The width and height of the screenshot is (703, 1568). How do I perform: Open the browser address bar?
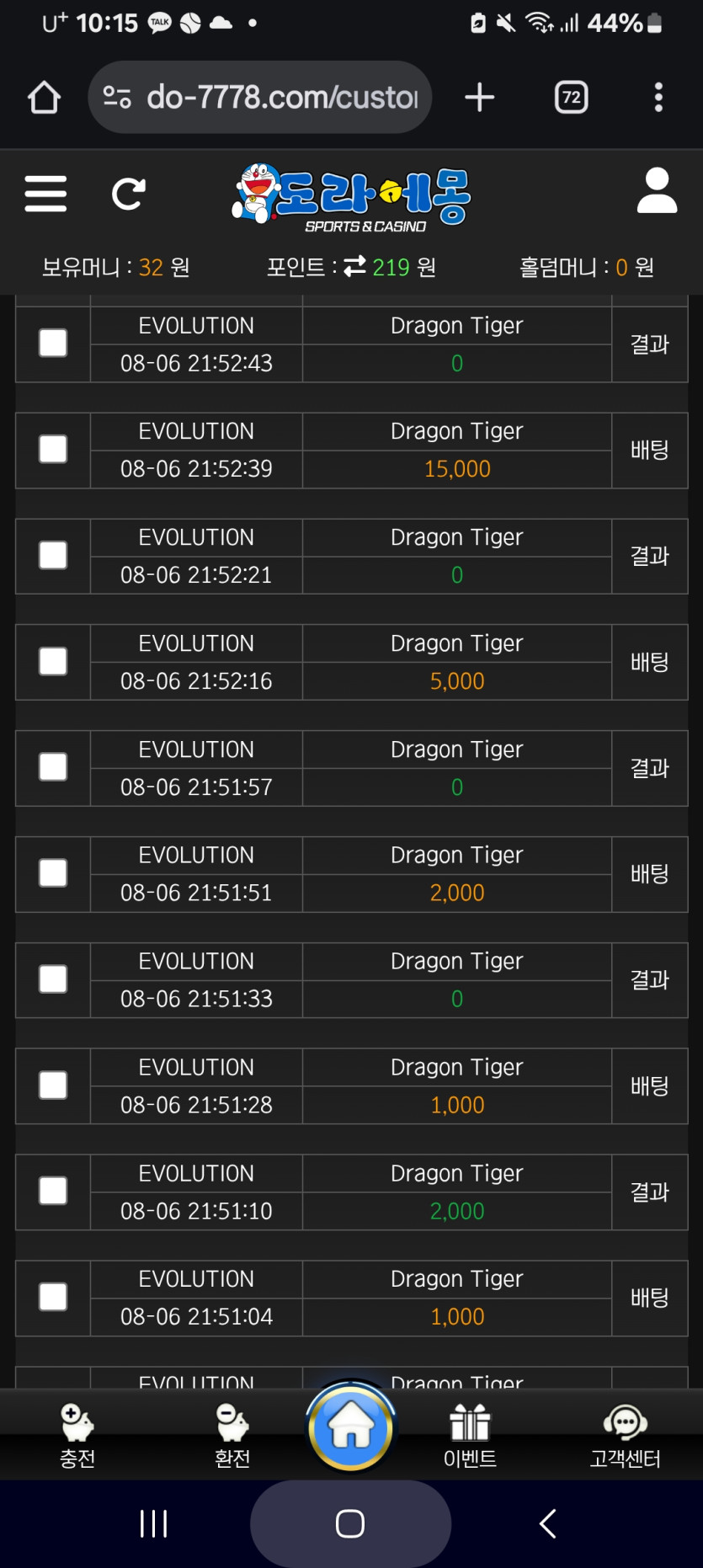point(260,97)
